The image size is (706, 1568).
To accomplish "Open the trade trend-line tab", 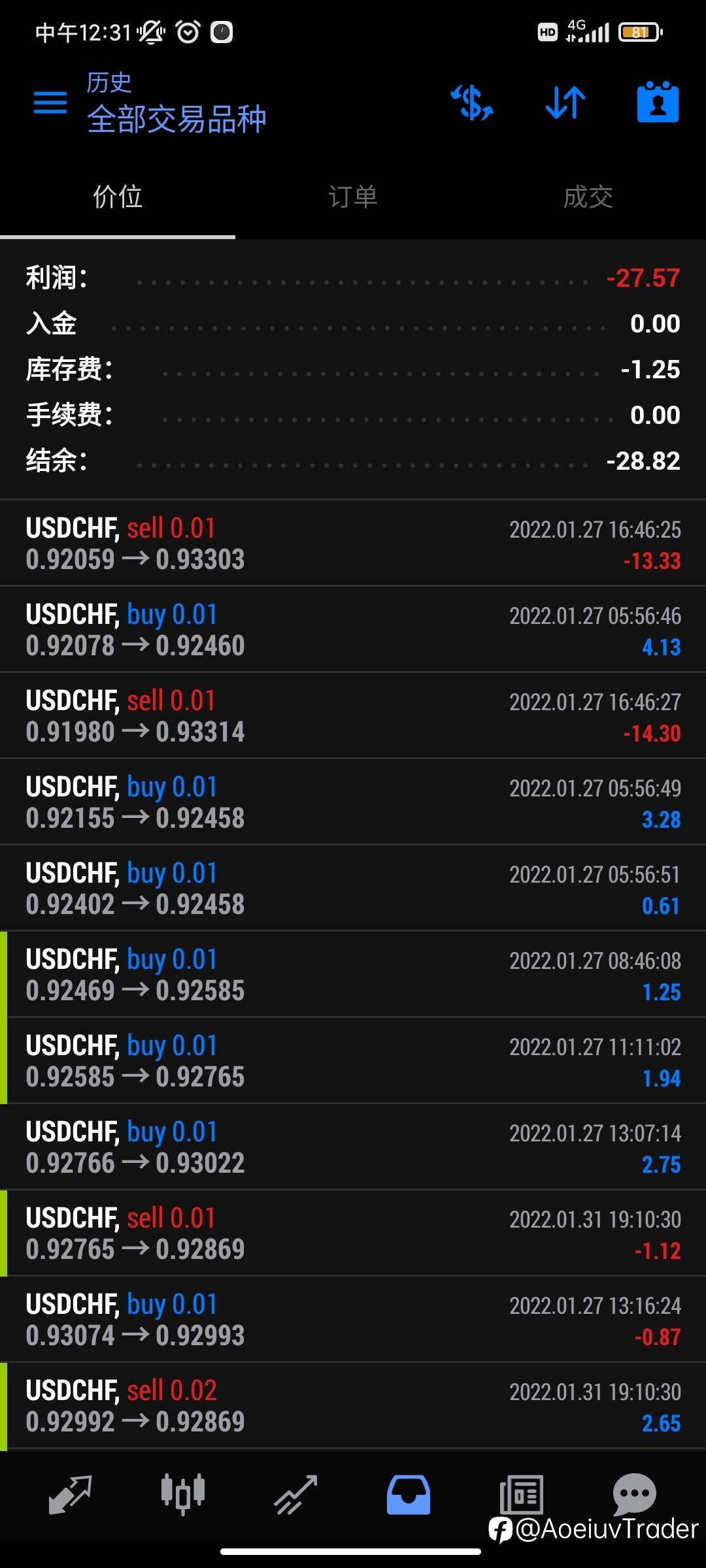I will pyautogui.click(x=296, y=1494).
